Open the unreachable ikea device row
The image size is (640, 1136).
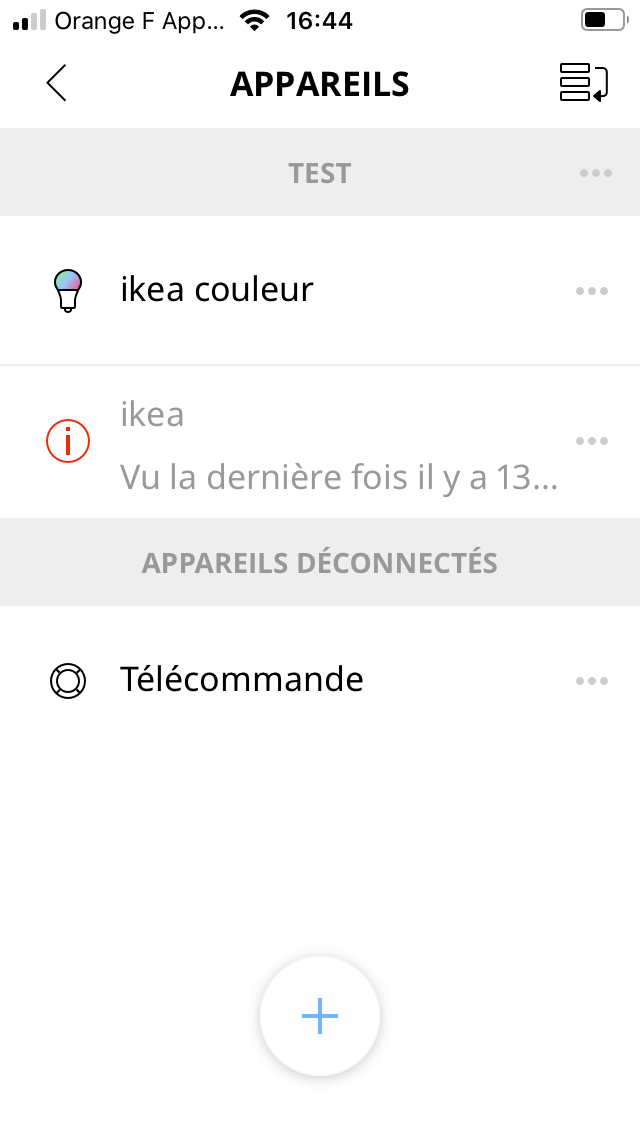[320, 442]
